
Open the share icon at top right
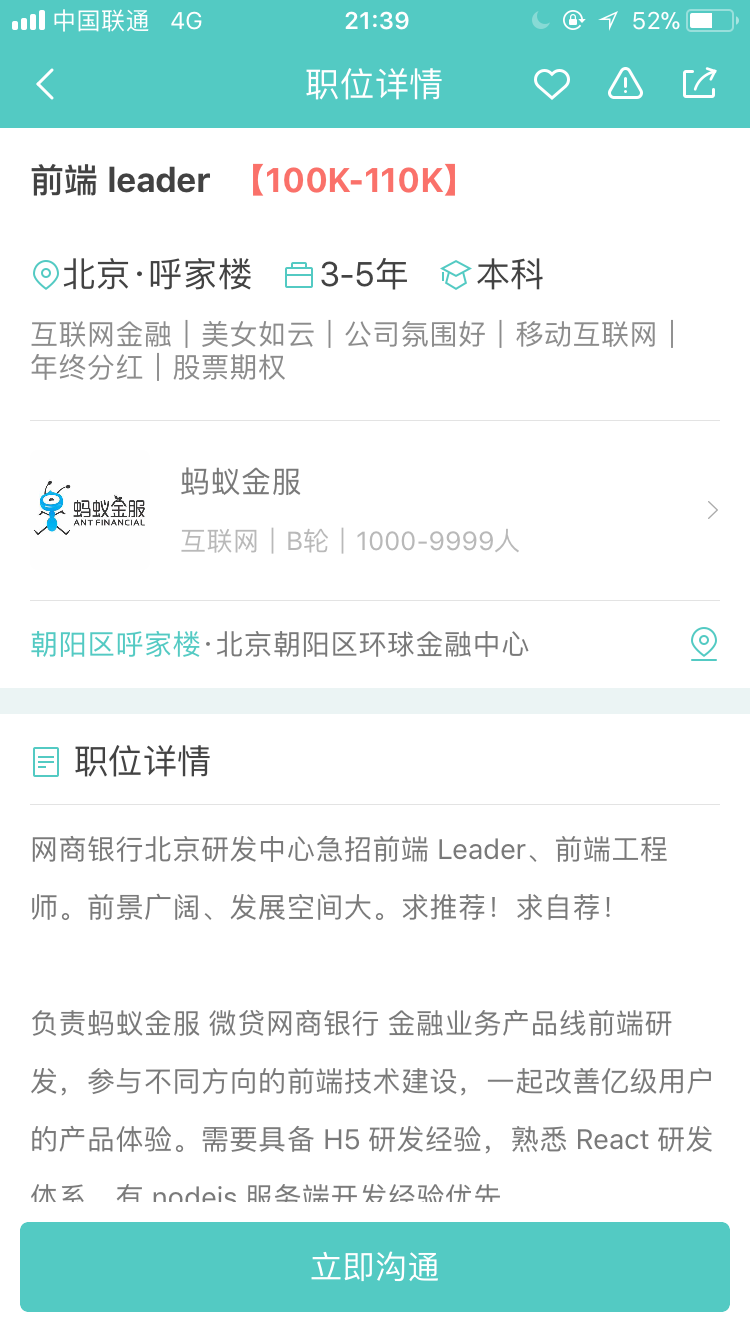click(x=700, y=84)
